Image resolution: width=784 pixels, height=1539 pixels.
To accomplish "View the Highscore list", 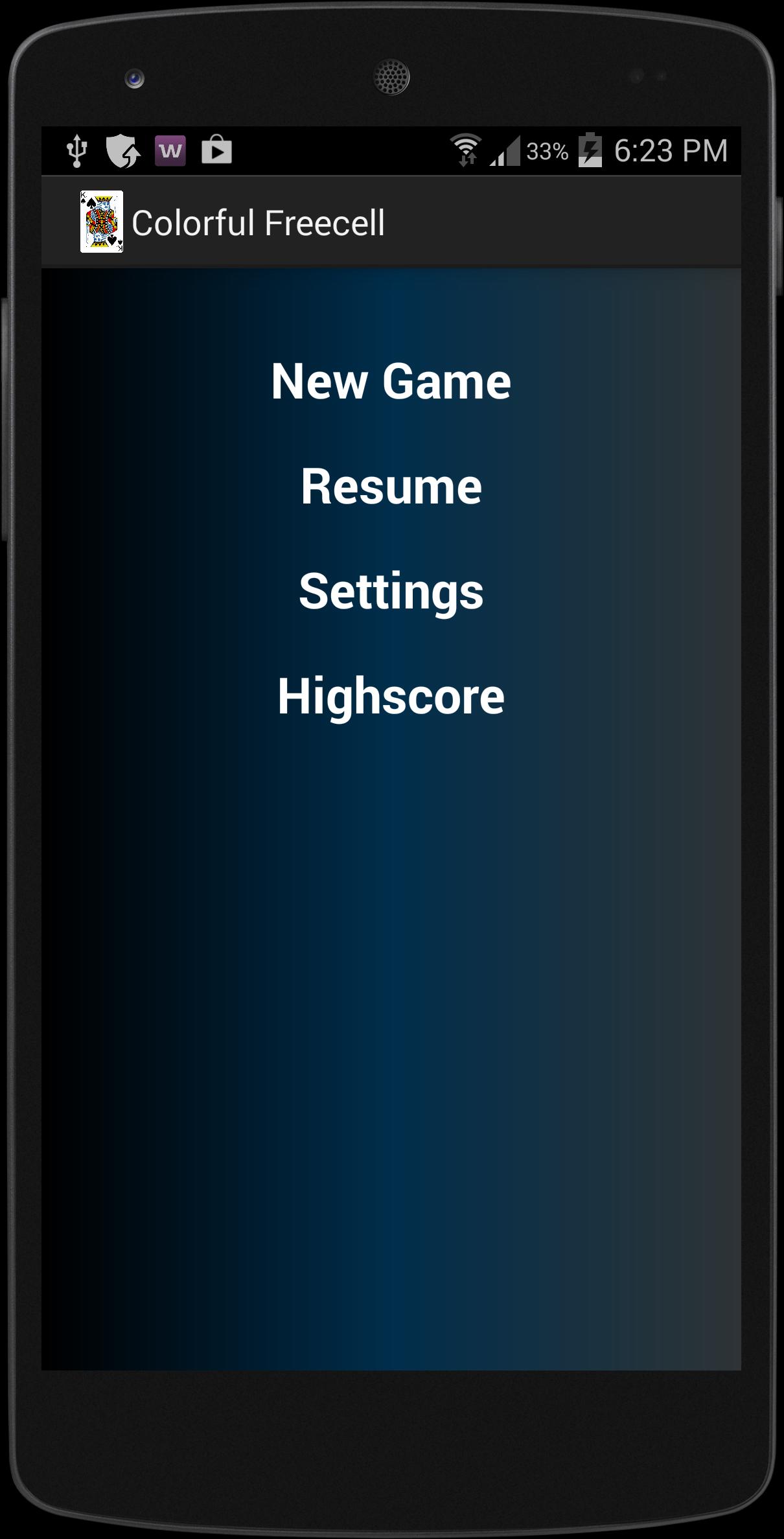I will click(x=391, y=697).
